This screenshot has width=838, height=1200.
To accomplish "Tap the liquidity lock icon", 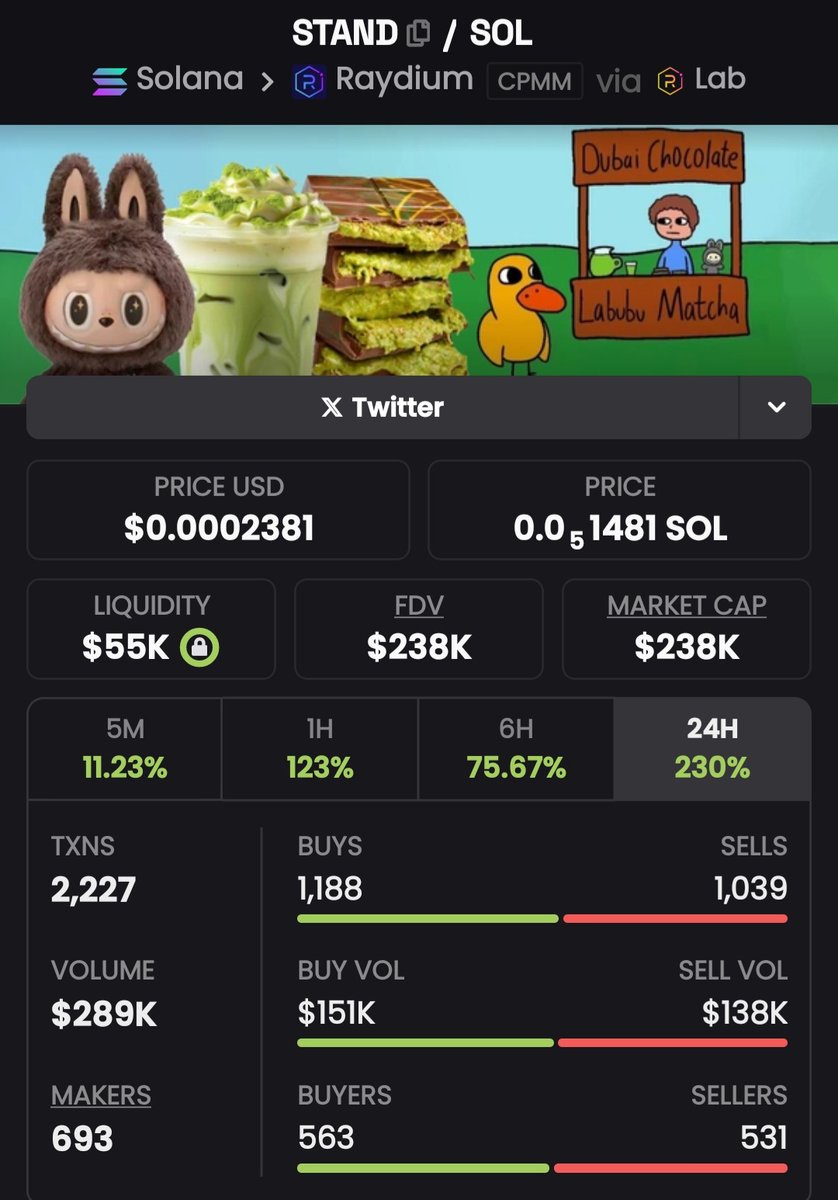I will pos(200,648).
